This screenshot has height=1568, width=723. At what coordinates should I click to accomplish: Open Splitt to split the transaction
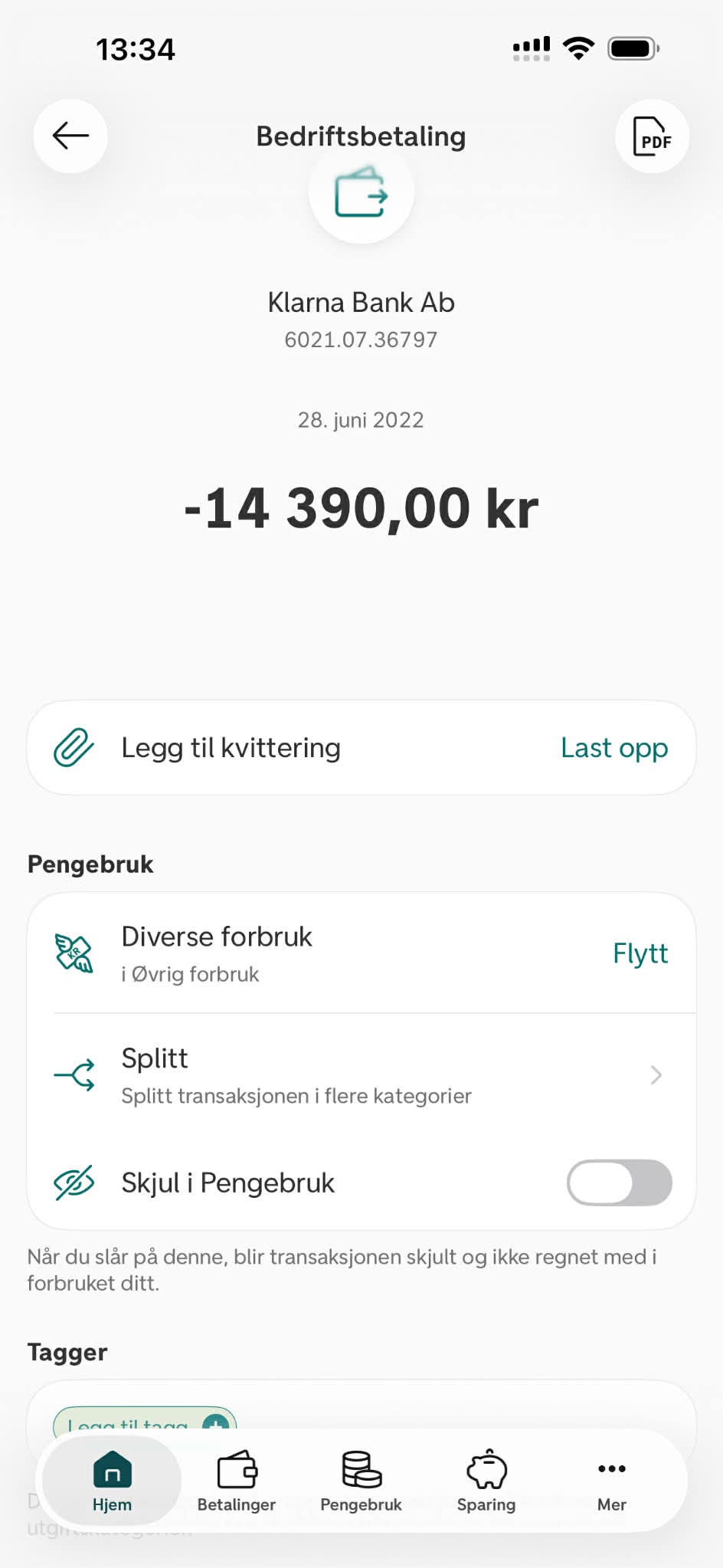[361, 1075]
